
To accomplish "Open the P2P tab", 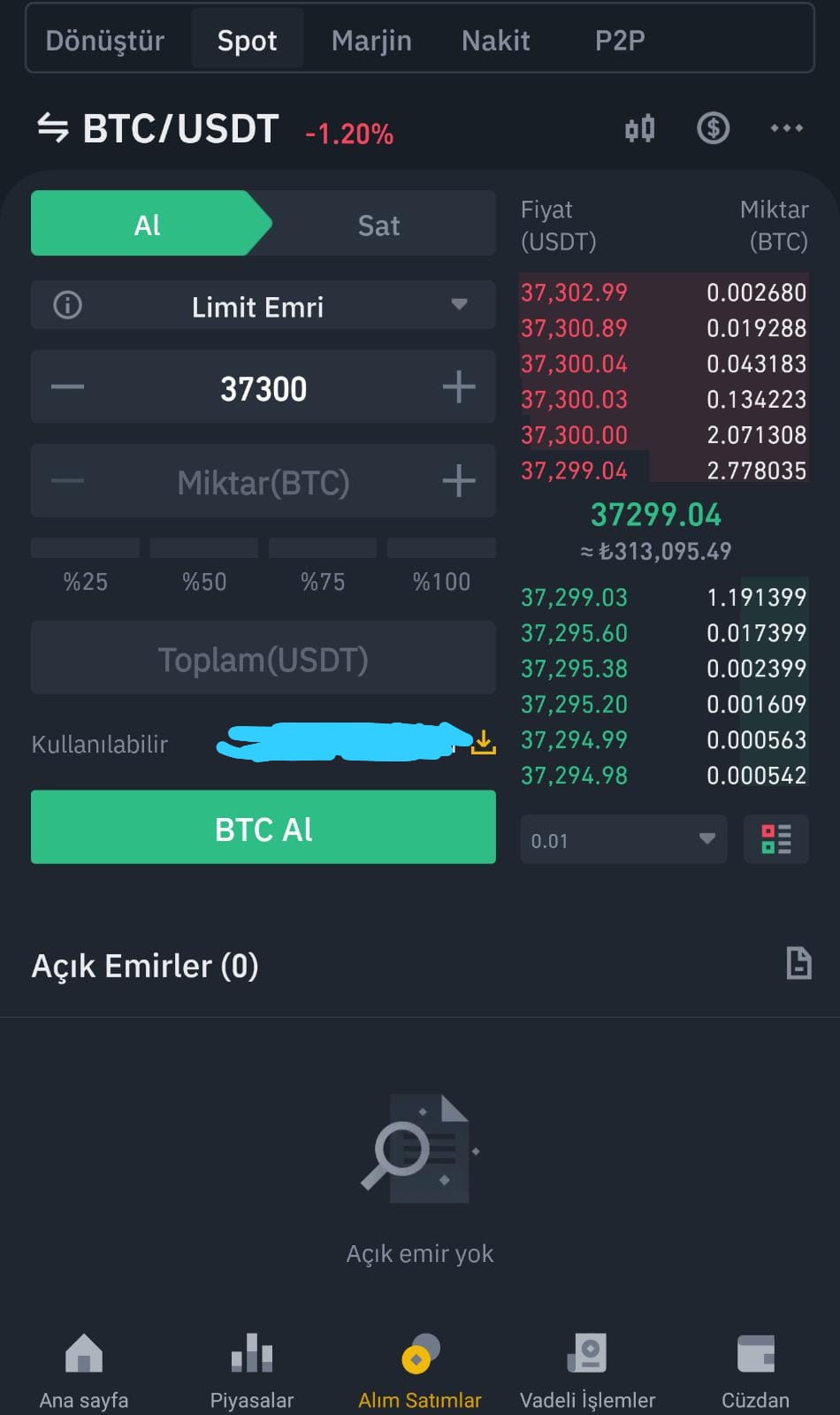I will pyautogui.click(x=620, y=40).
